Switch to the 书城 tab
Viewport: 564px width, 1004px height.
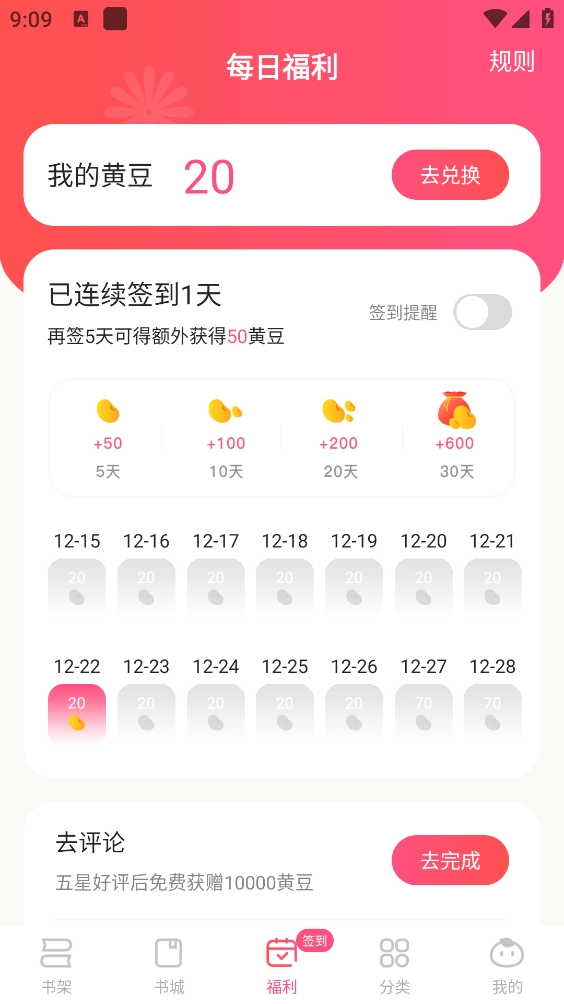[169, 966]
